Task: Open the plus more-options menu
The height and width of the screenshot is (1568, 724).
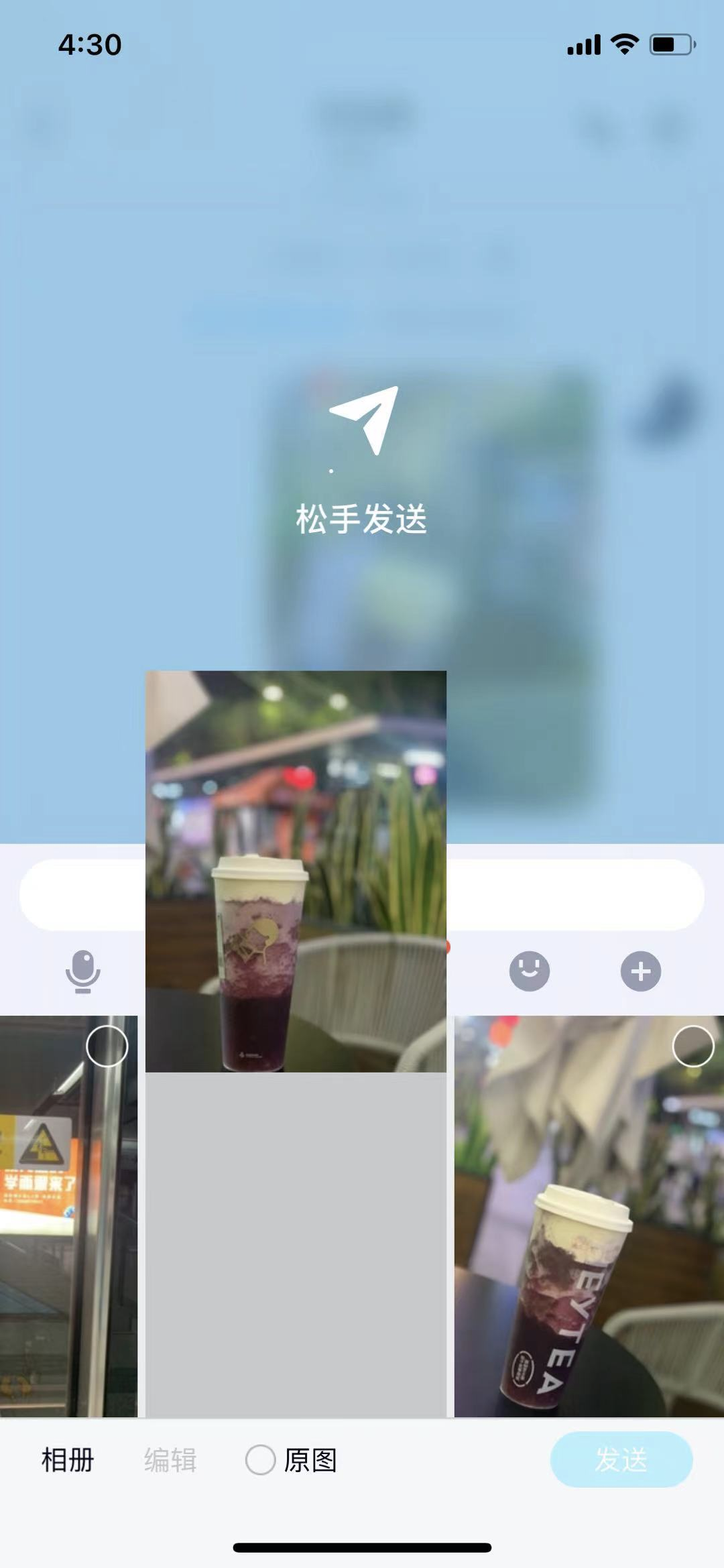Action: click(x=640, y=971)
